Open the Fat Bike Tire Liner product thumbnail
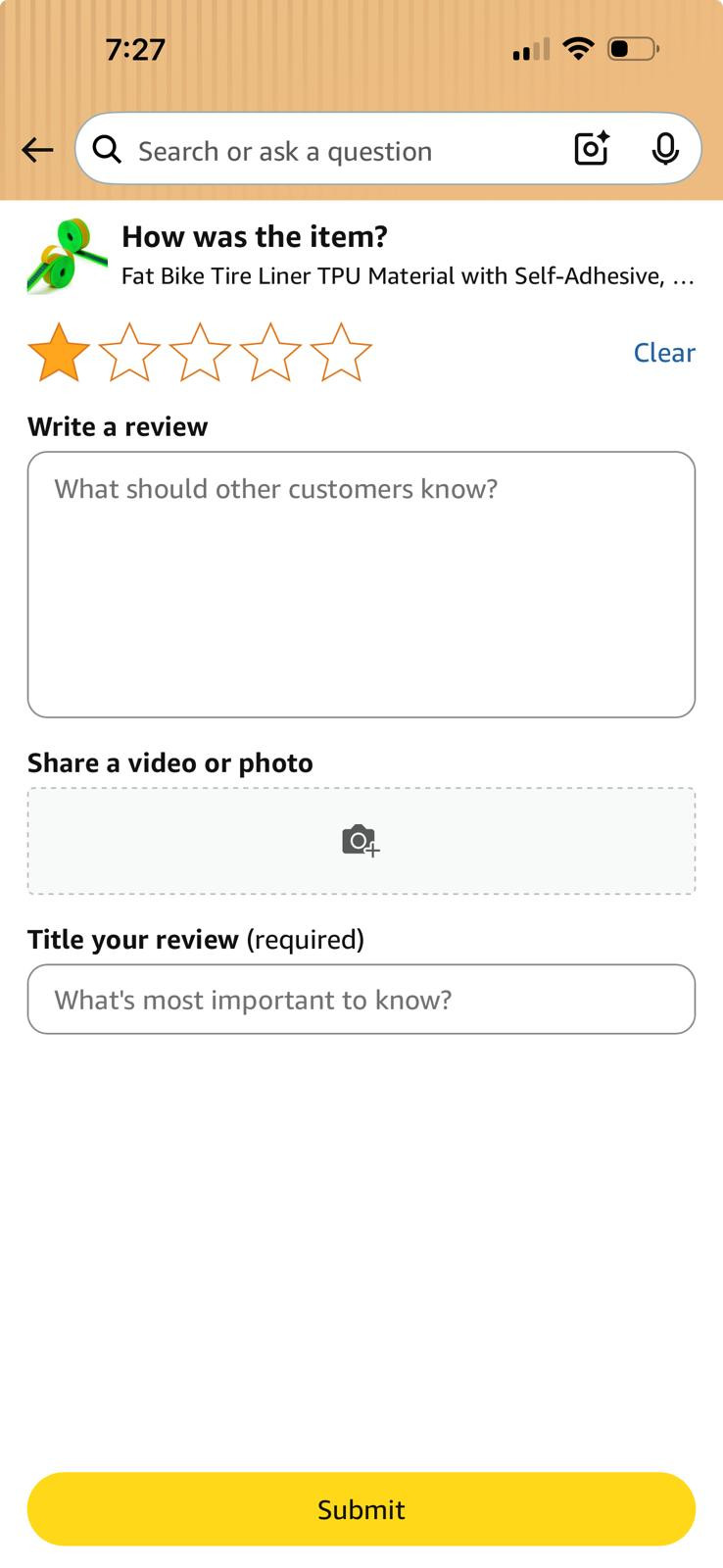The width and height of the screenshot is (723, 1568). 67,256
